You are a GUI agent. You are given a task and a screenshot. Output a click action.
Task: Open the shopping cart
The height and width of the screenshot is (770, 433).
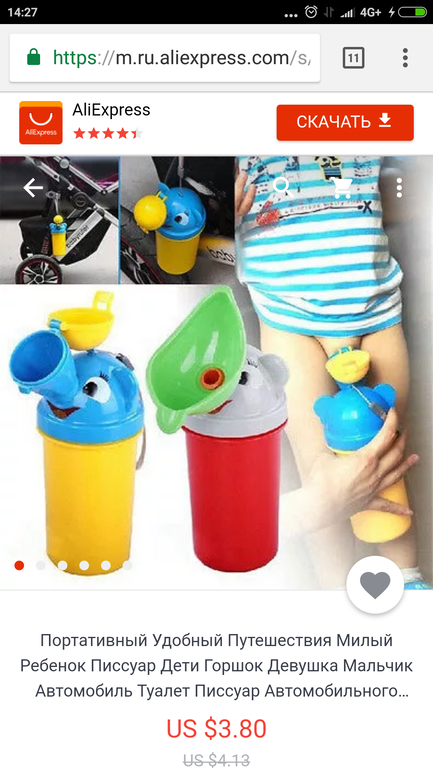(341, 188)
